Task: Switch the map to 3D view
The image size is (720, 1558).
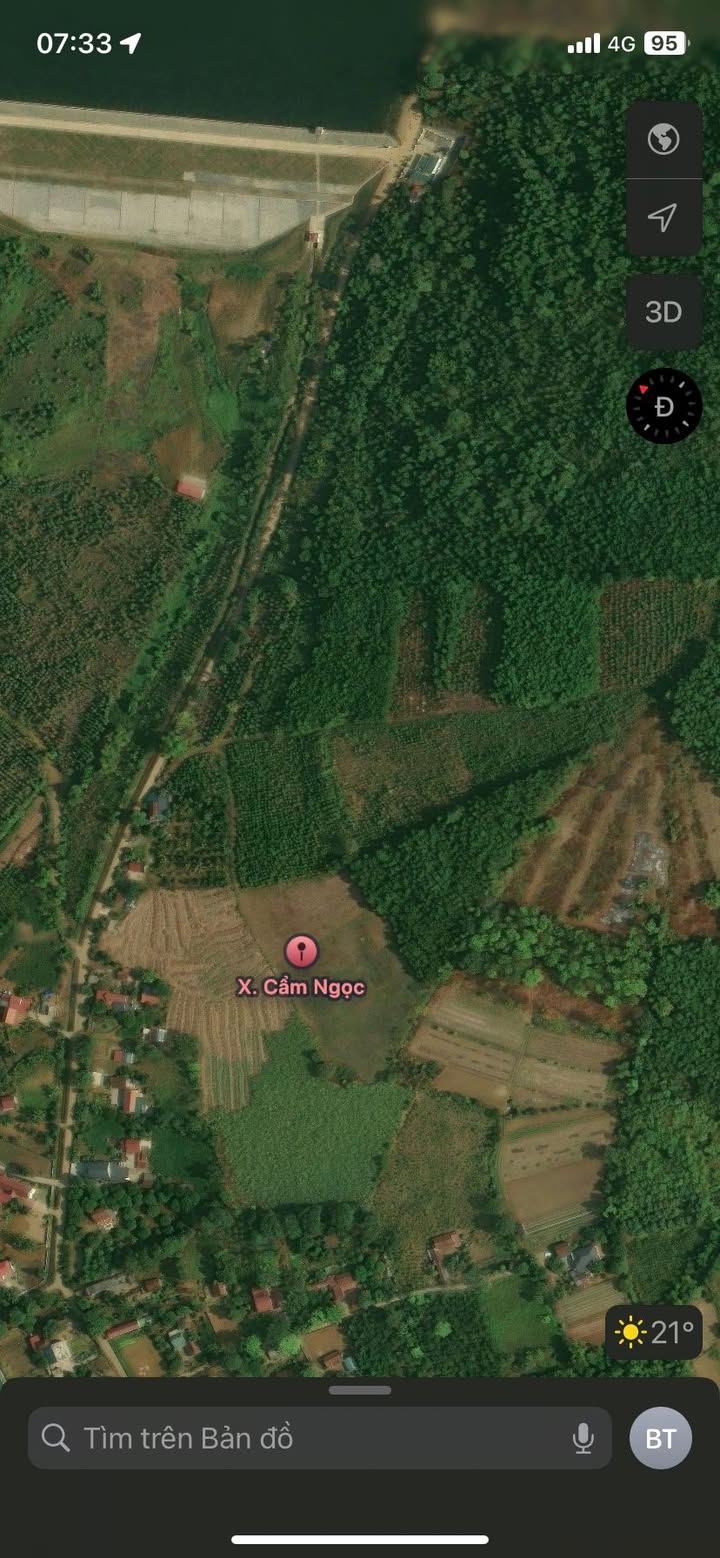Action: [663, 312]
